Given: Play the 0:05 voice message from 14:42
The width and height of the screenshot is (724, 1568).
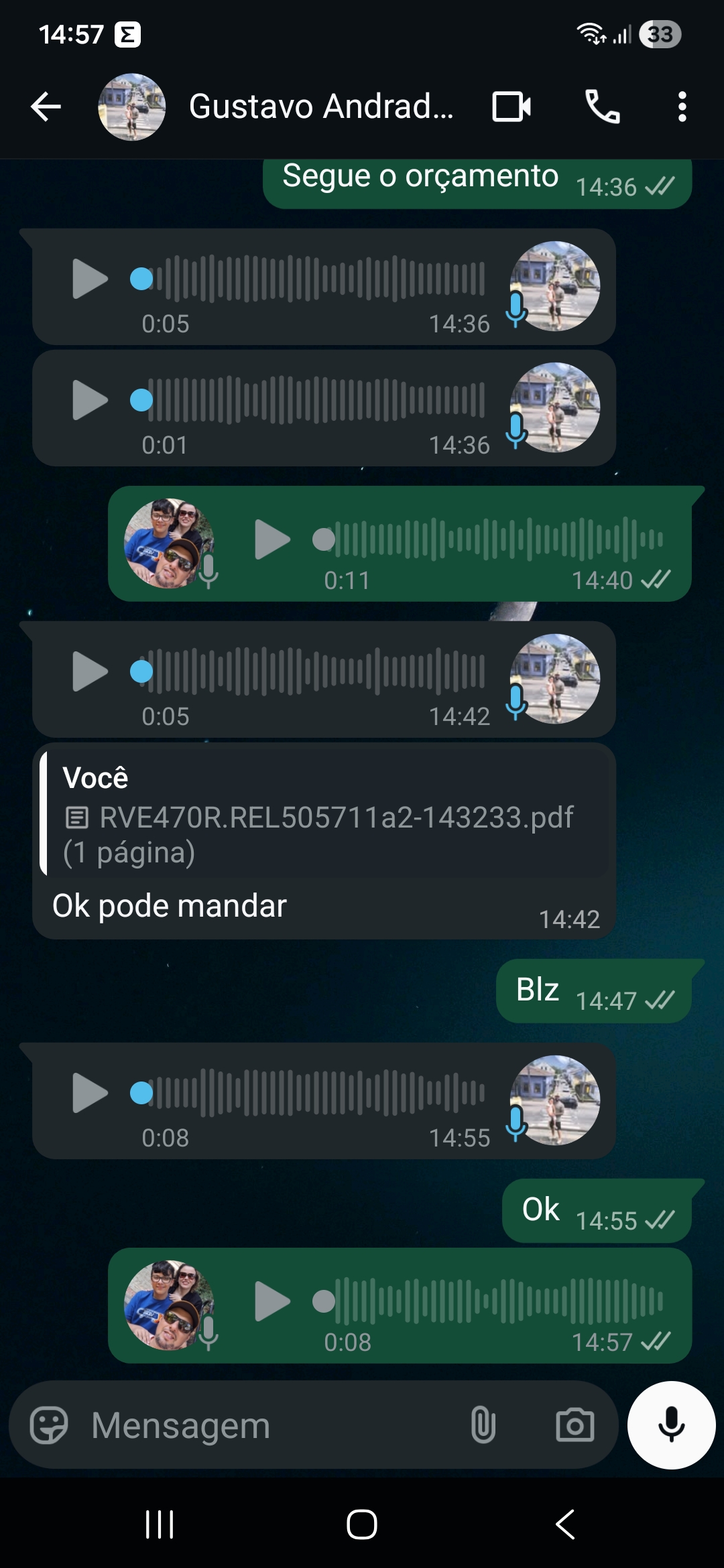Looking at the screenshot, I should [90, 671].
